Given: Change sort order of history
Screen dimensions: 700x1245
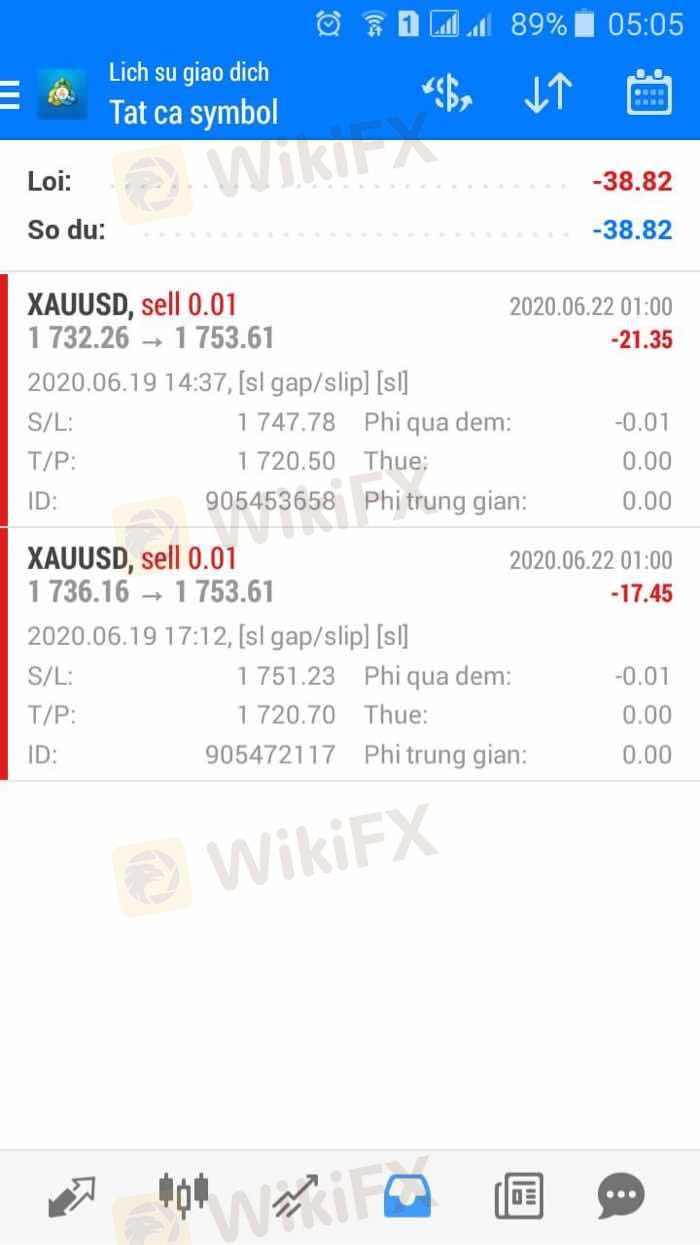Looking at the screenshot, I should [x=547, y=94].
